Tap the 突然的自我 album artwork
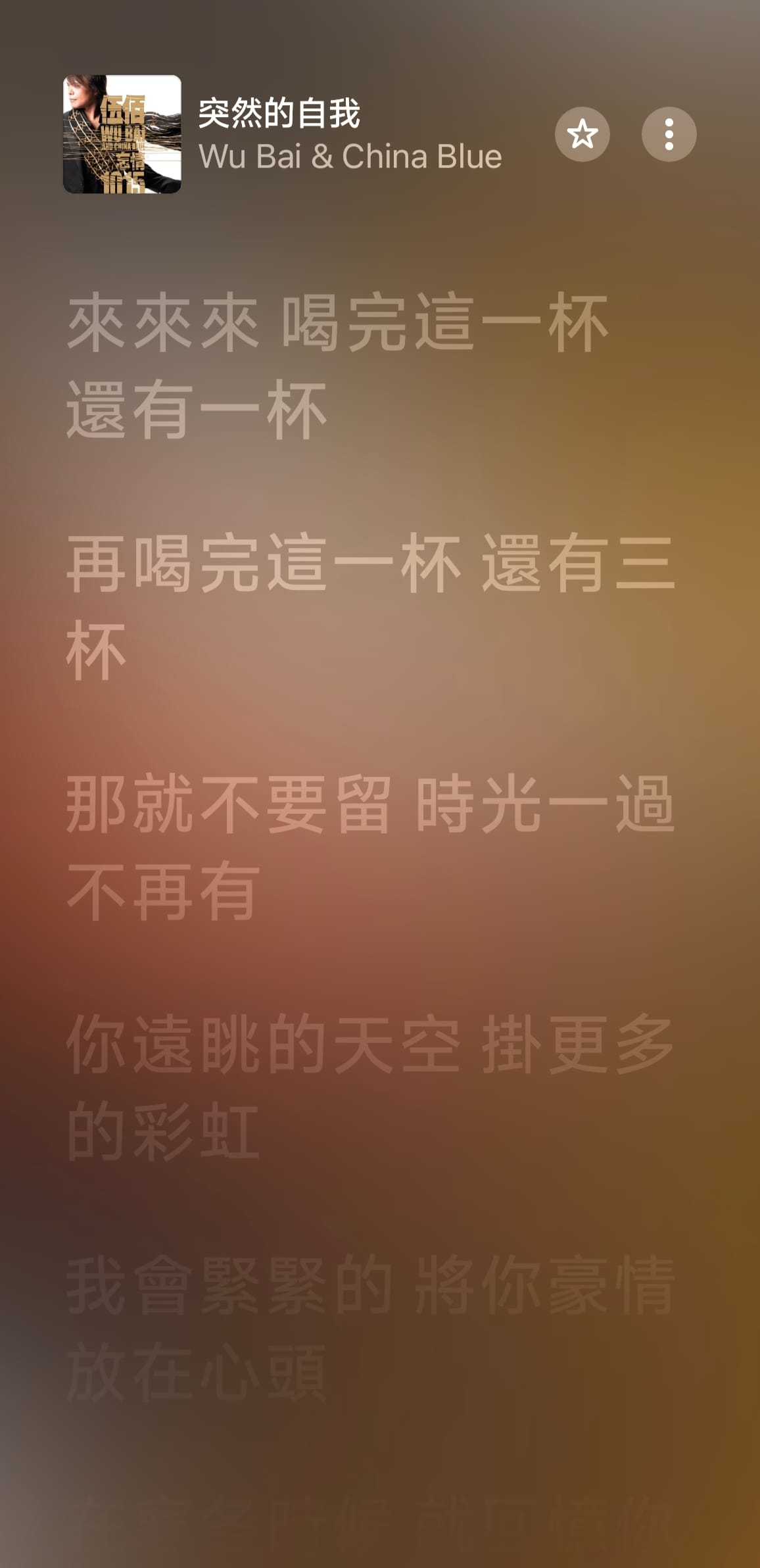 [122, 134]
